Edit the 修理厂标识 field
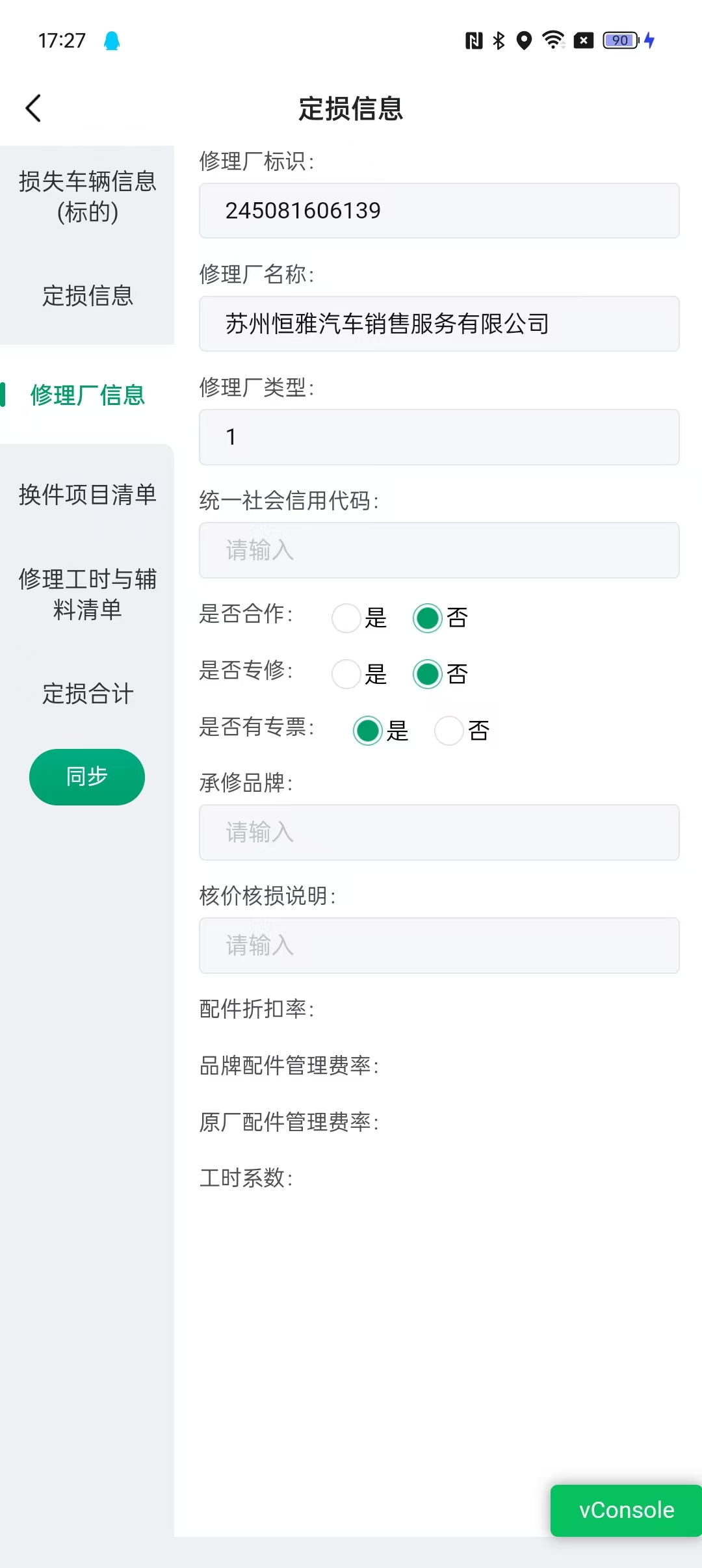 pos(439,211)
